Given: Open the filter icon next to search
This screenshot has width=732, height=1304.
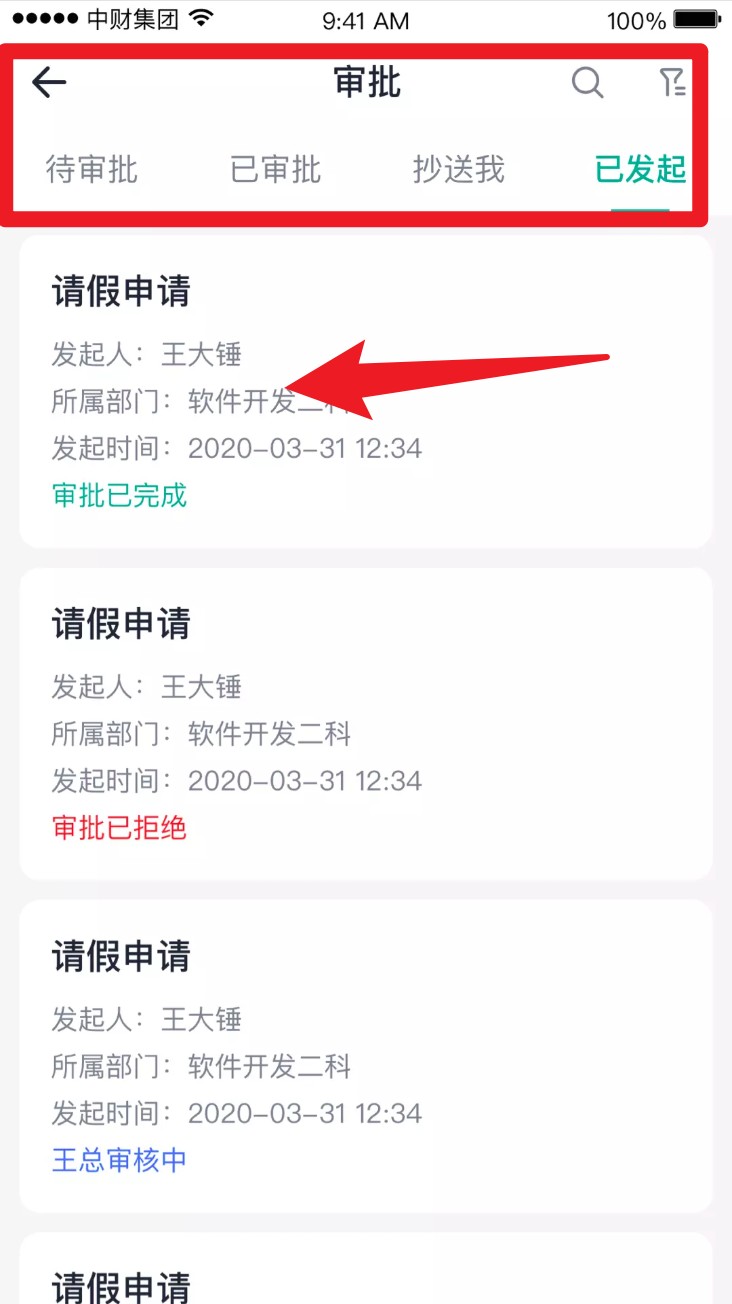Looking at the screenshot, I should click(674, 84).
